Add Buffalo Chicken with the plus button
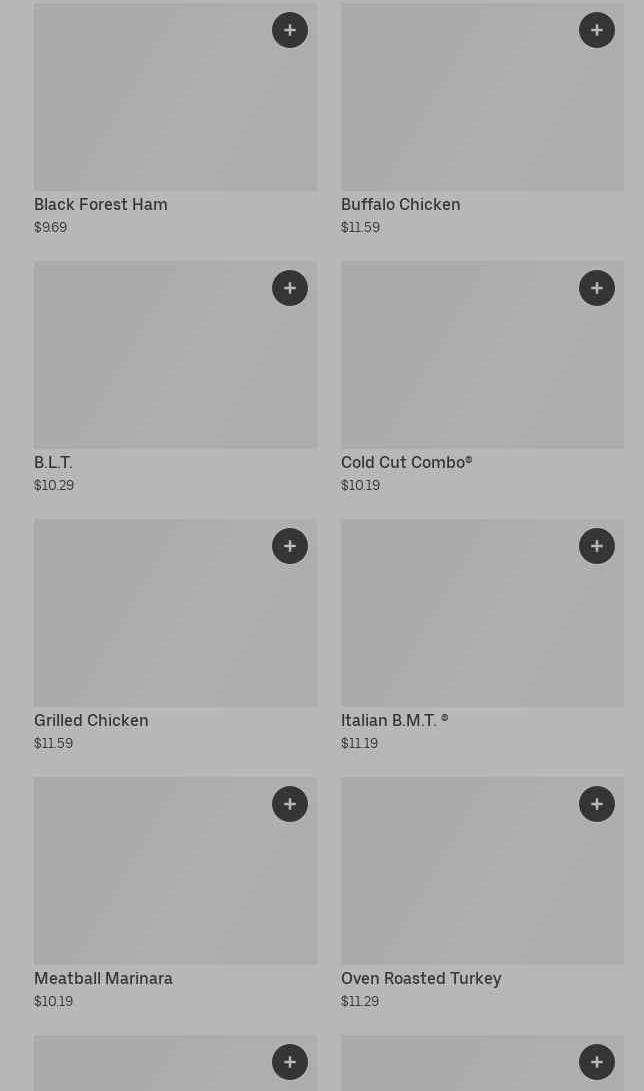This screenshot has width=644, height=1091. point(597,30)
